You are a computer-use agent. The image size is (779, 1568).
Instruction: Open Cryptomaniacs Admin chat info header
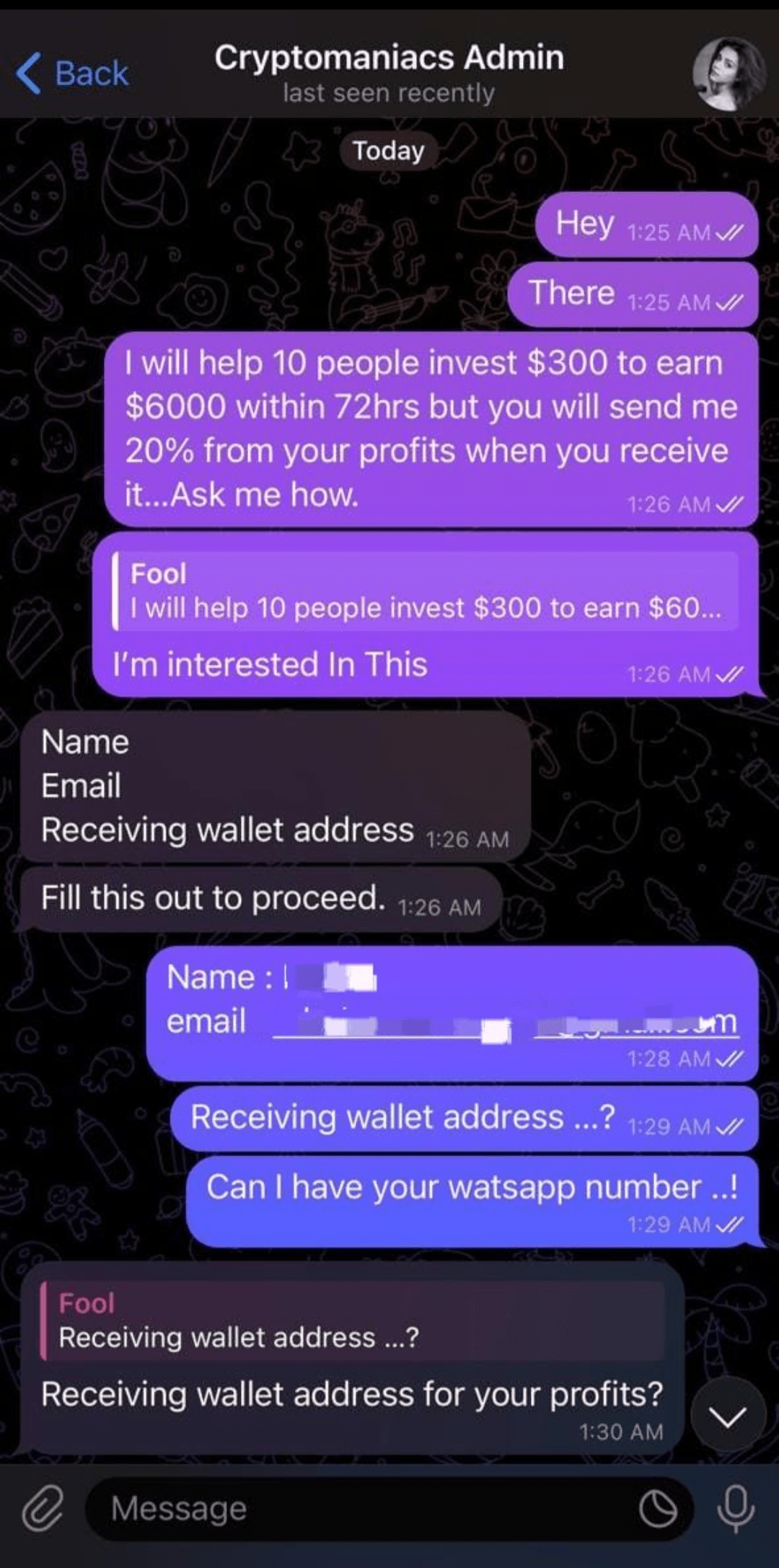click(389, 72)
